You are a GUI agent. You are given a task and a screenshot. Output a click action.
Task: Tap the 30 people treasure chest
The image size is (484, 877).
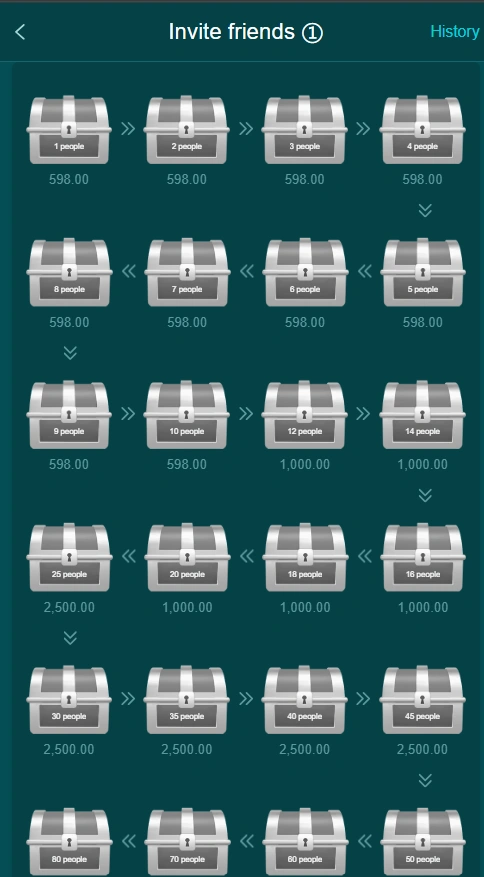pos(69,699)
